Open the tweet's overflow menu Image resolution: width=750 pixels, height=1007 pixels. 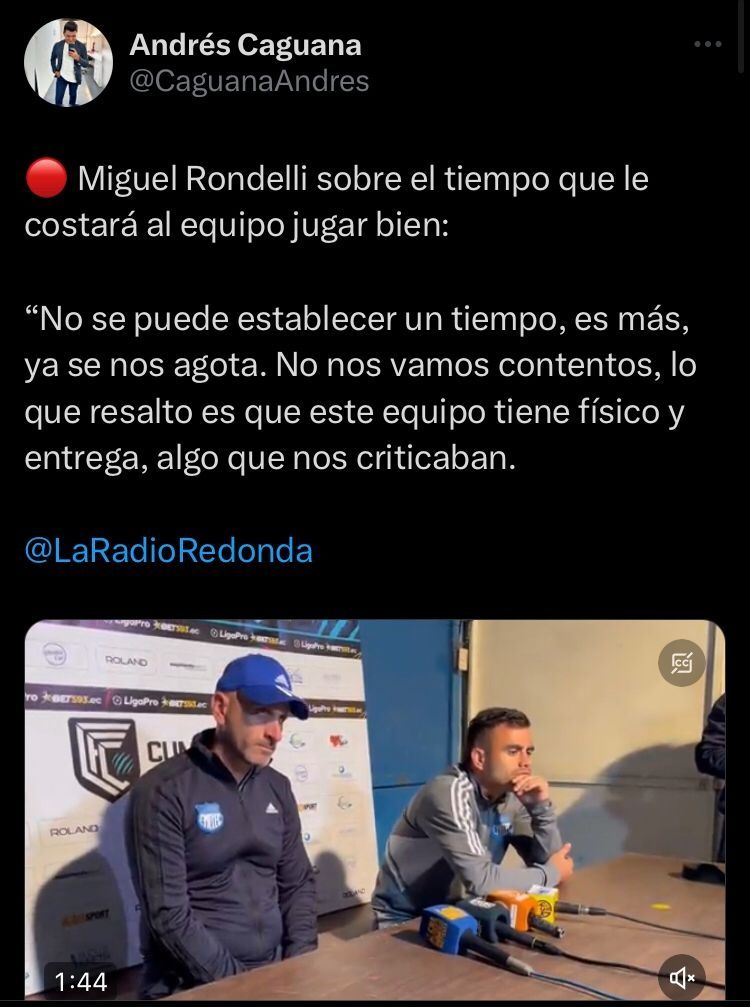(707, 44)
